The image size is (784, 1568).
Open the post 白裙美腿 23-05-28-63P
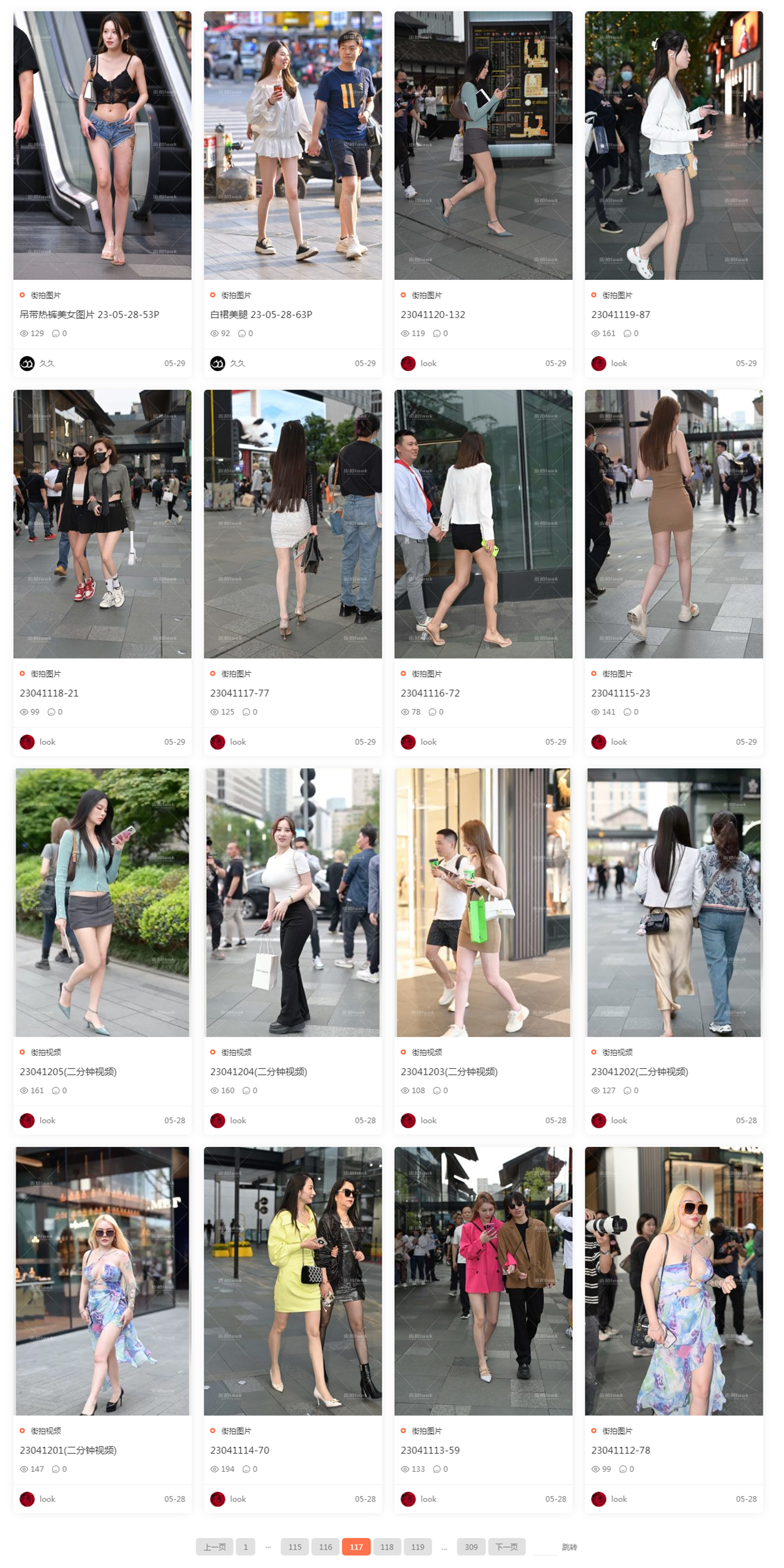coord(261,314)
